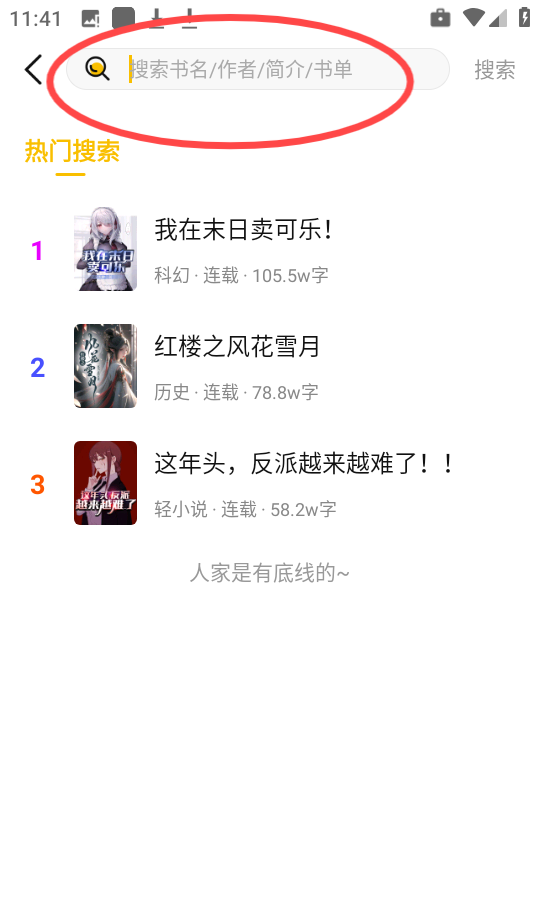Open the book 我在末日卖可乐!
540x920 pixels.
coord(270,250)
